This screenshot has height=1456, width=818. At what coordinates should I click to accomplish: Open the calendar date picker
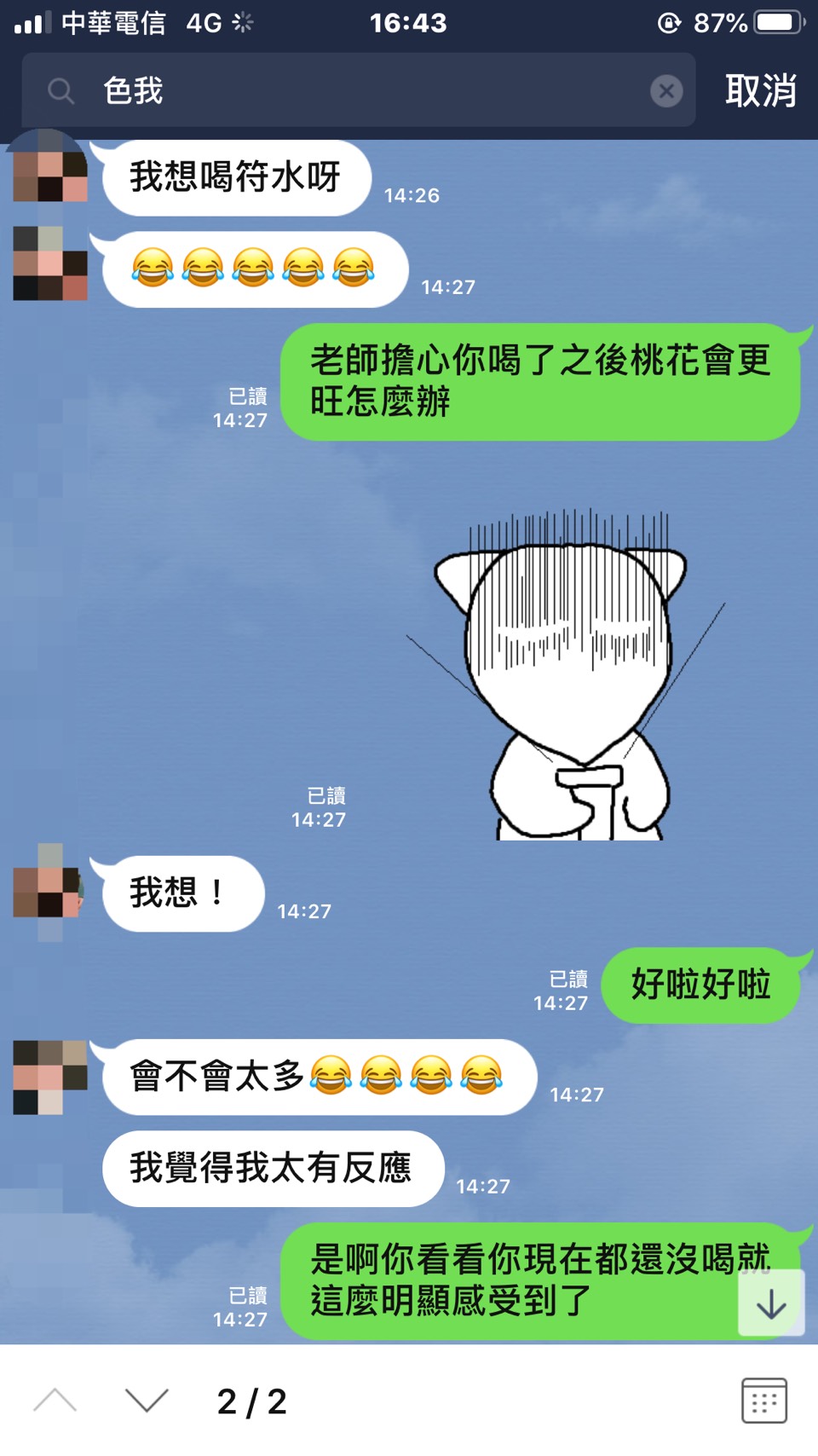(763, 1401)
